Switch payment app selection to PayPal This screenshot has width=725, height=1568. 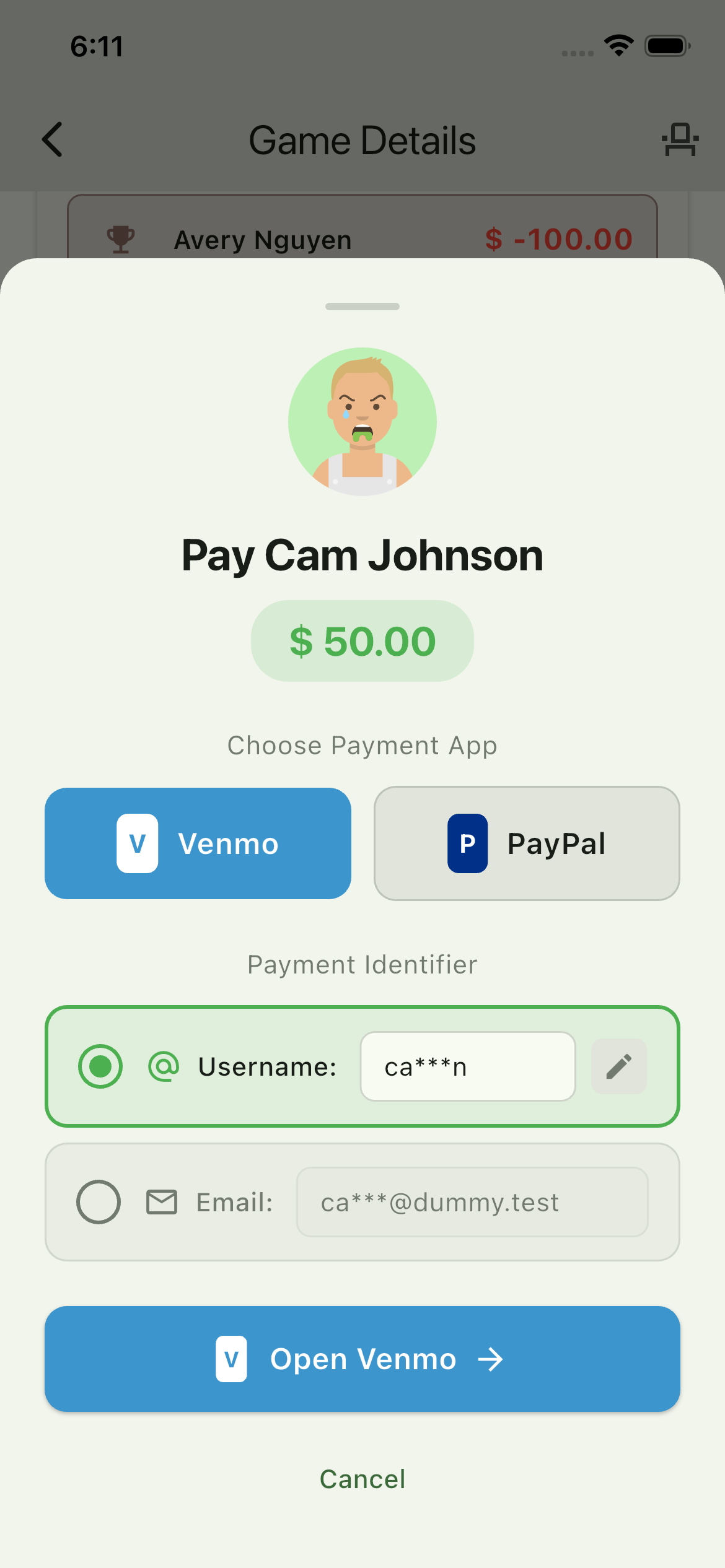526,843
